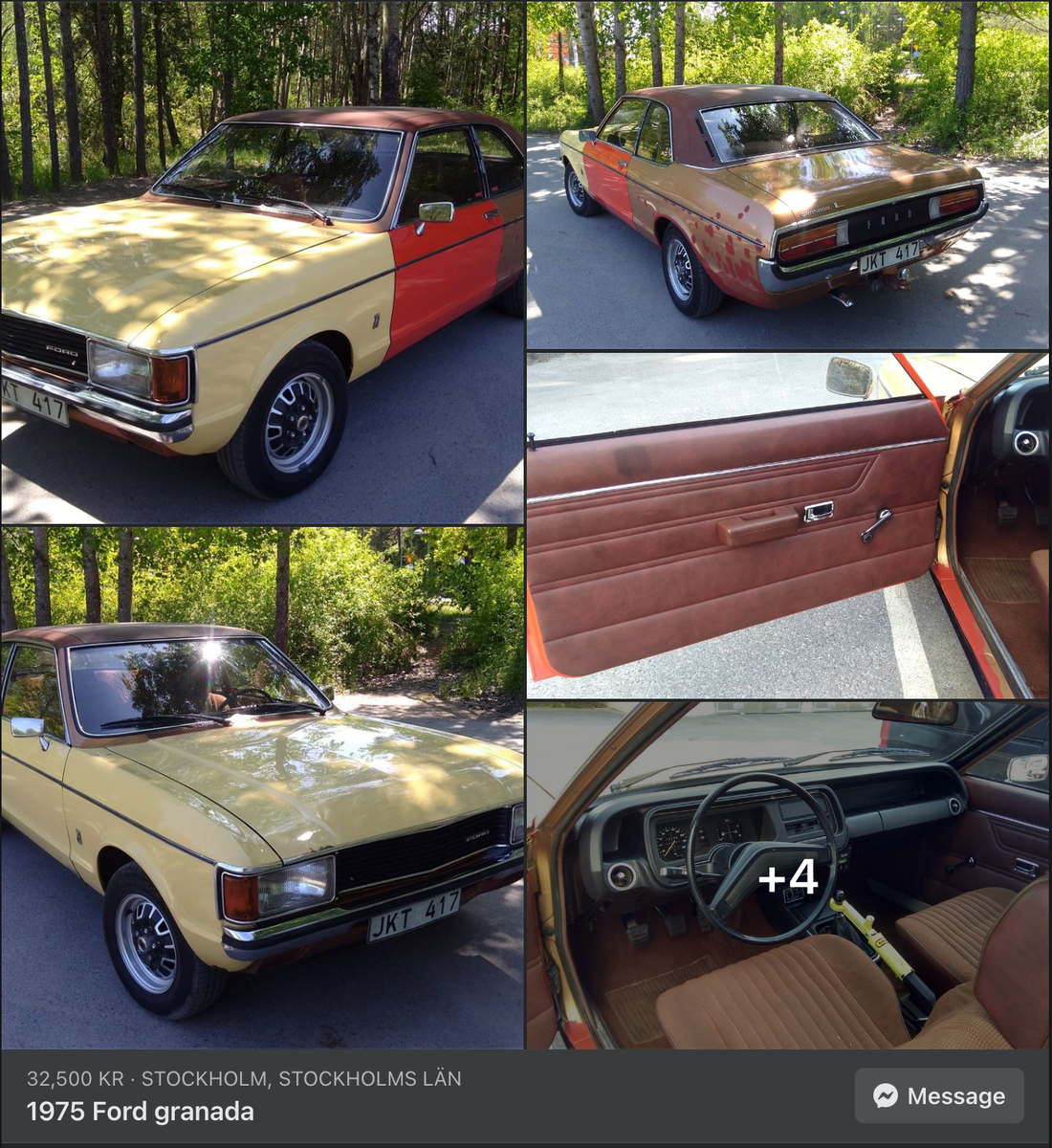View the +4 more photos tile
The image size is (1052, 1148).
[787, 875]
